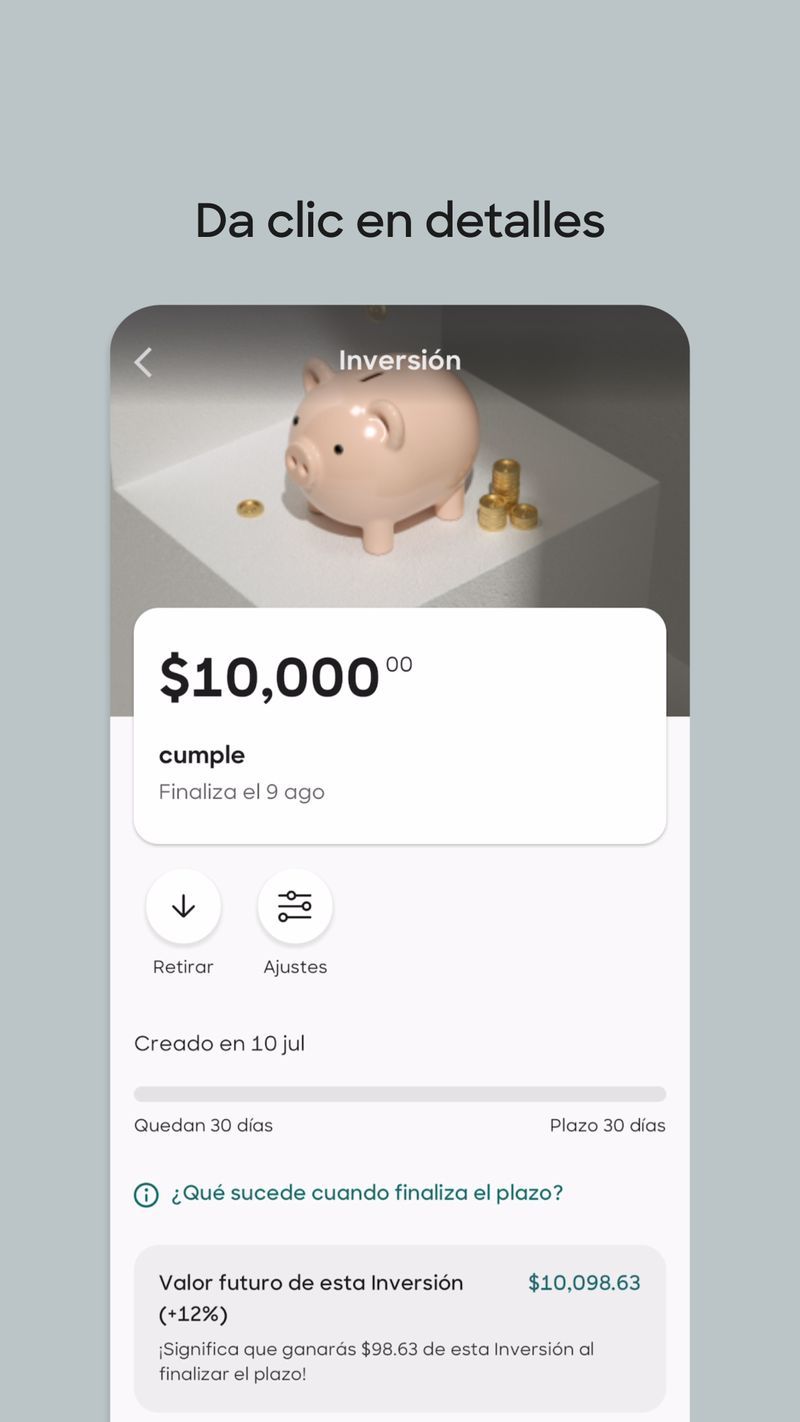This screenshot has width=800, height=1422.
Task: Tap 'Finaliza el 9 ago' date text
Action: 242,791
